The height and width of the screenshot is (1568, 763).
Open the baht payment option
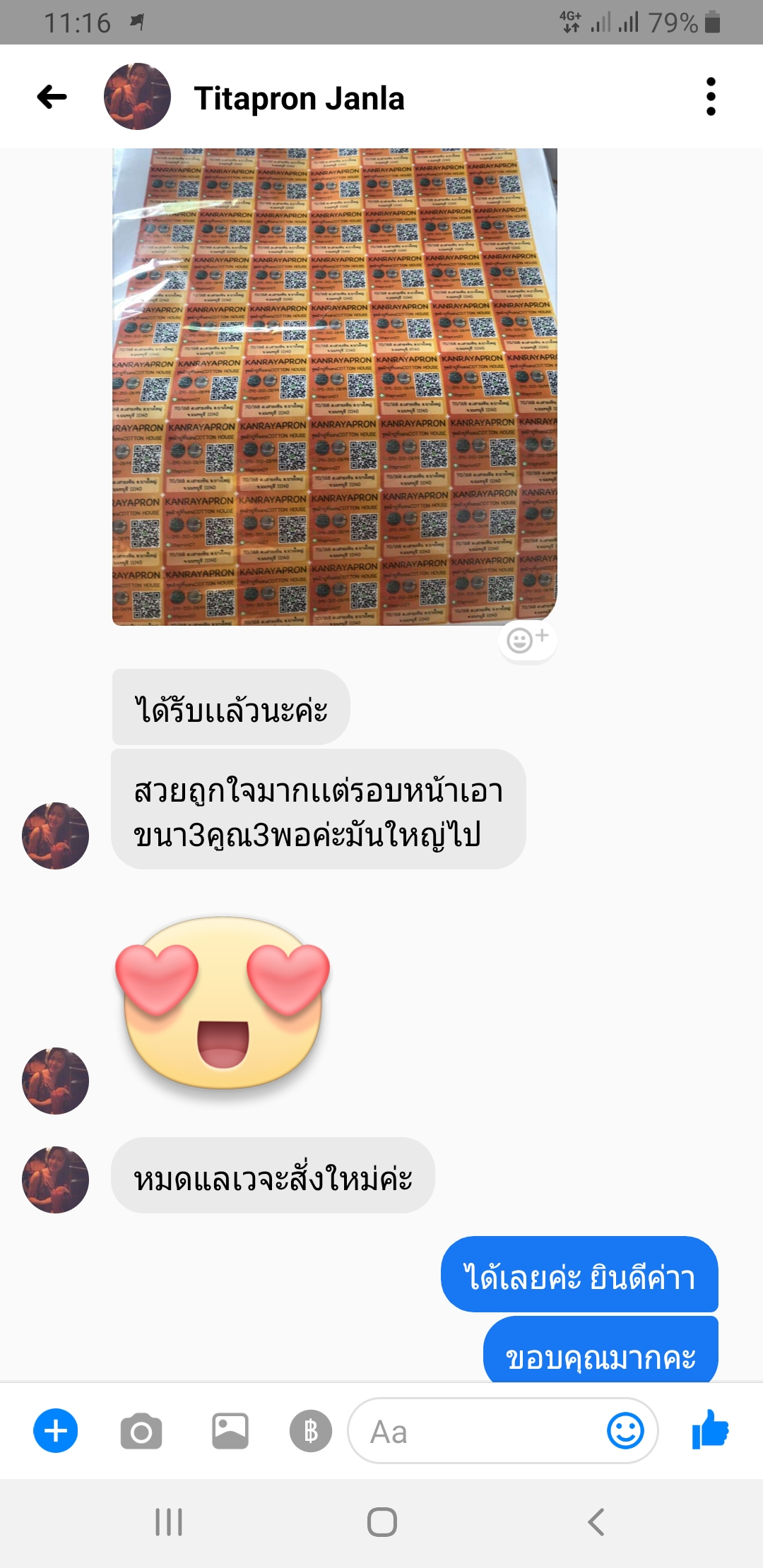(x=311, y=1432)
